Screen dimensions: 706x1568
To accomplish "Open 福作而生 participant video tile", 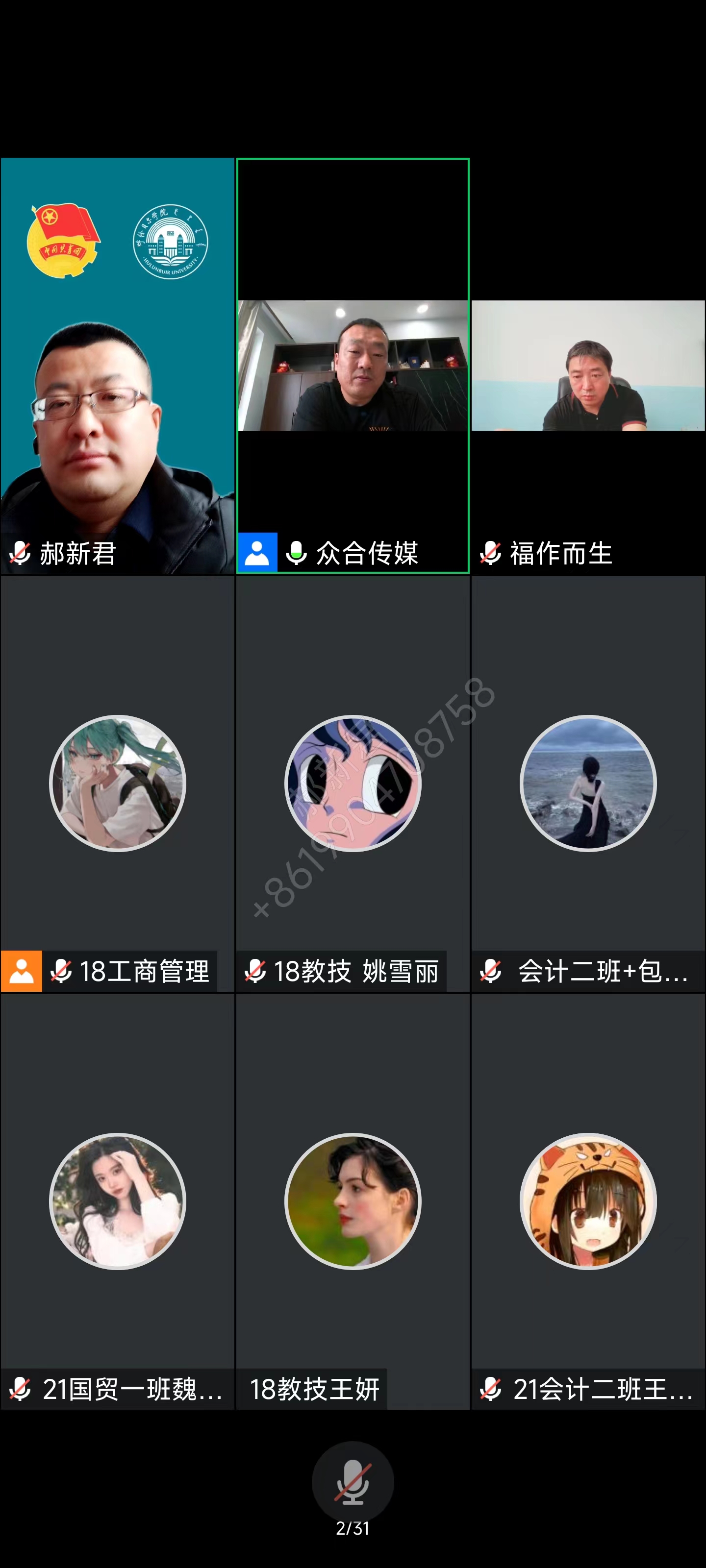I will coord(588,365).
